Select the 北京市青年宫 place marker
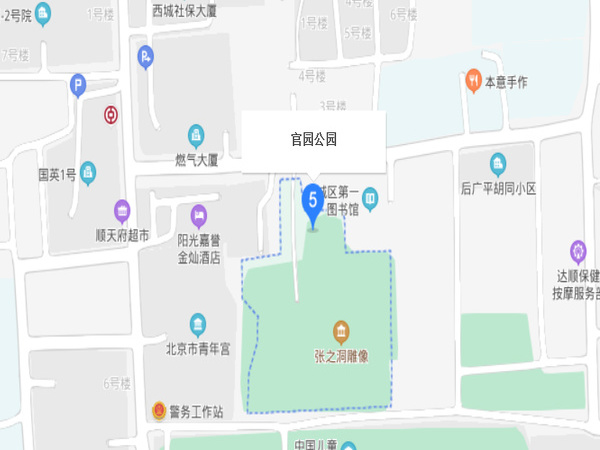Image resolution: width=600 pixels, height=450 pixels. pyautogui.click(x=198, y=323)
